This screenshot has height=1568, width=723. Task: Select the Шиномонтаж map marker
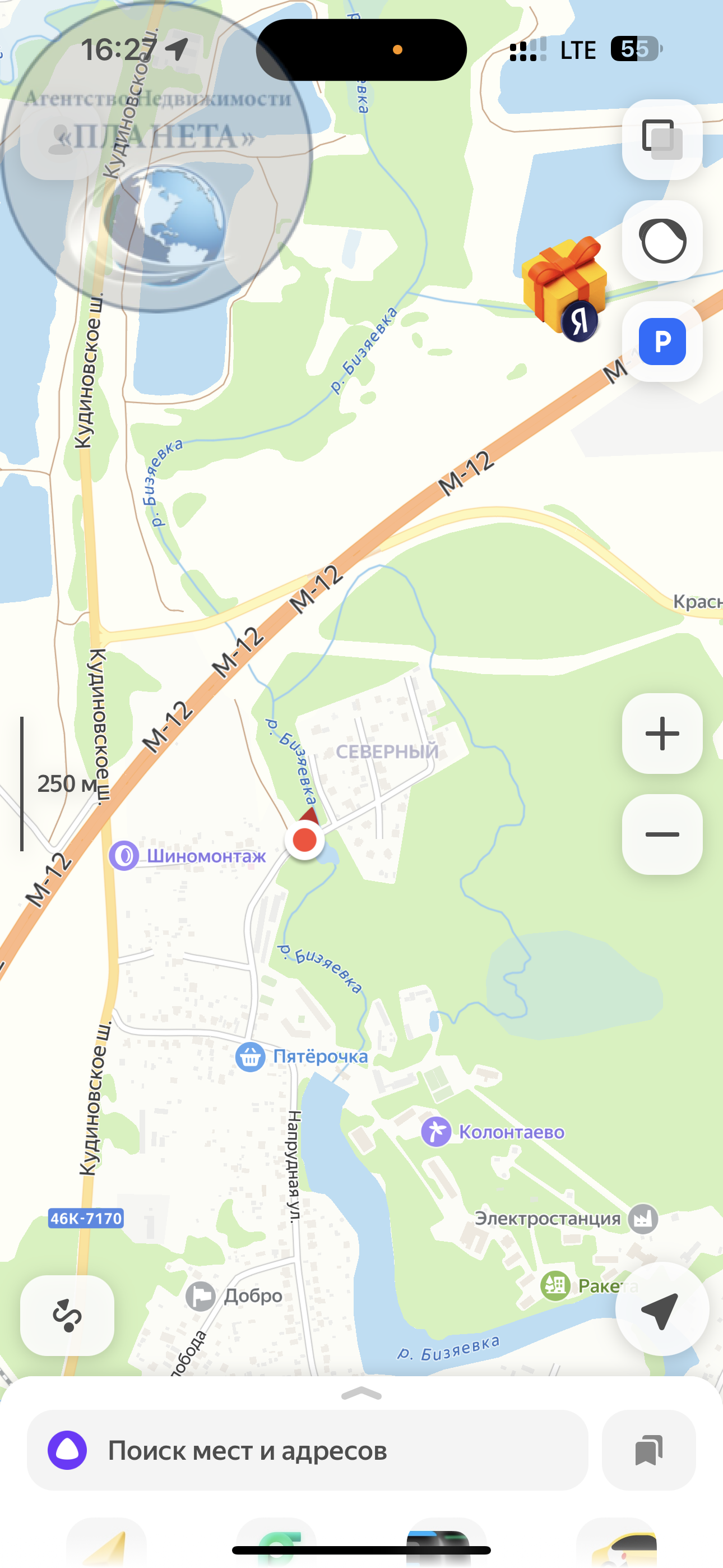pyautogui.click(x=124, y=855)
